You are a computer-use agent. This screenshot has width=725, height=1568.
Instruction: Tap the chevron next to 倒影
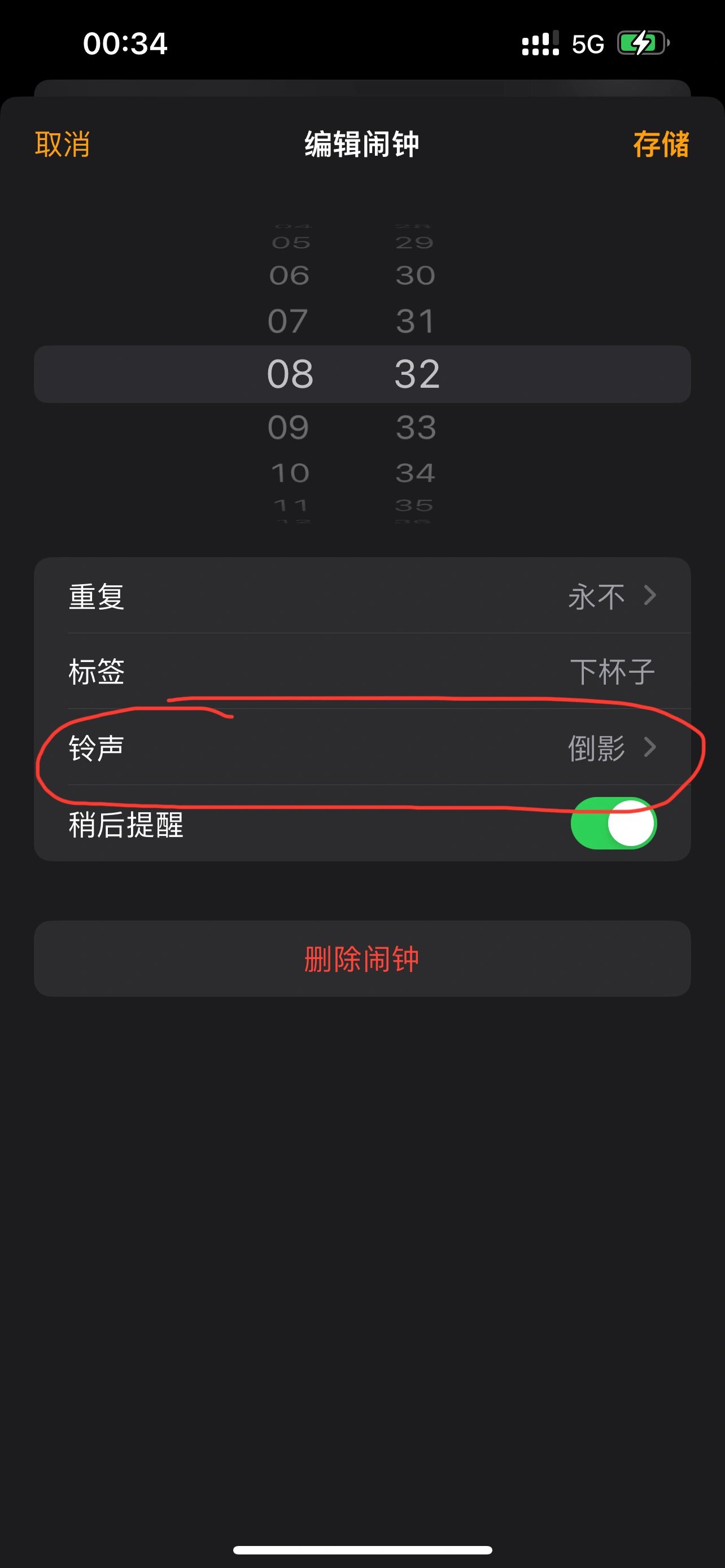[650, 748]
